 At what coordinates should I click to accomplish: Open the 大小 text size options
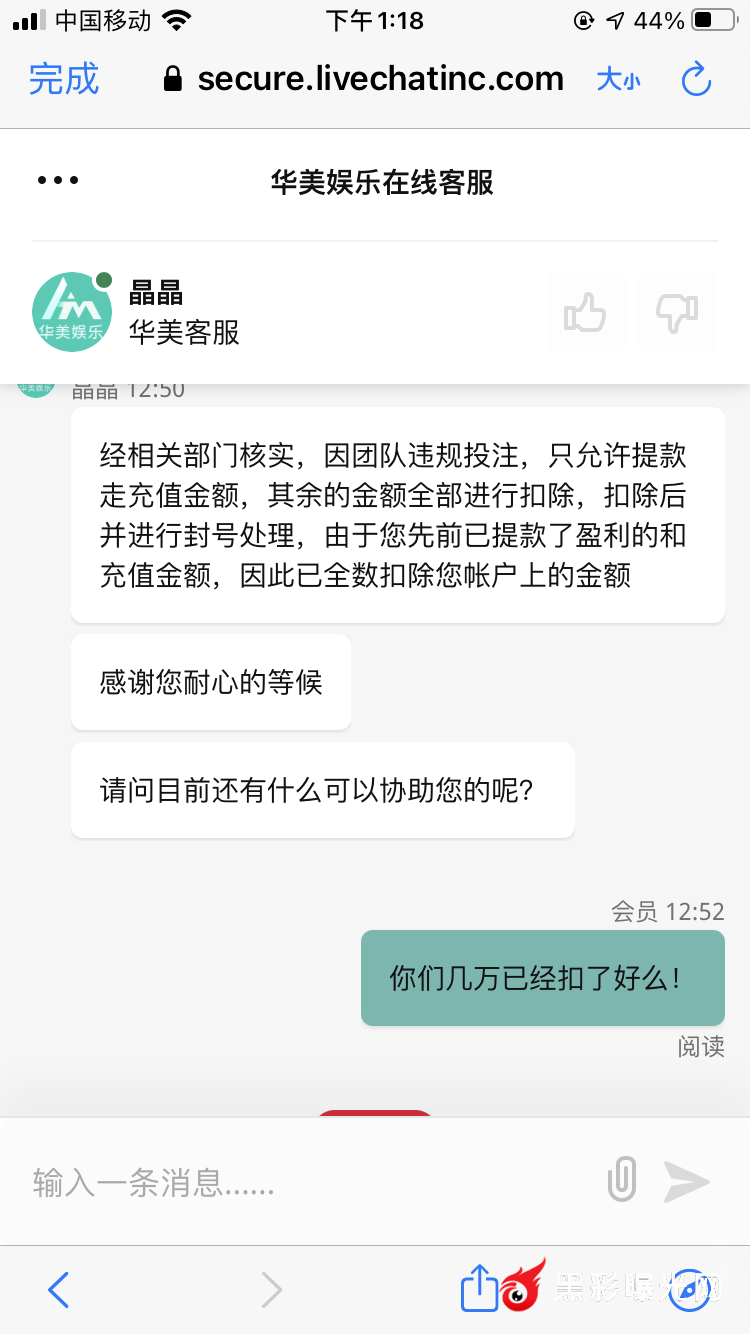(618, 80)
